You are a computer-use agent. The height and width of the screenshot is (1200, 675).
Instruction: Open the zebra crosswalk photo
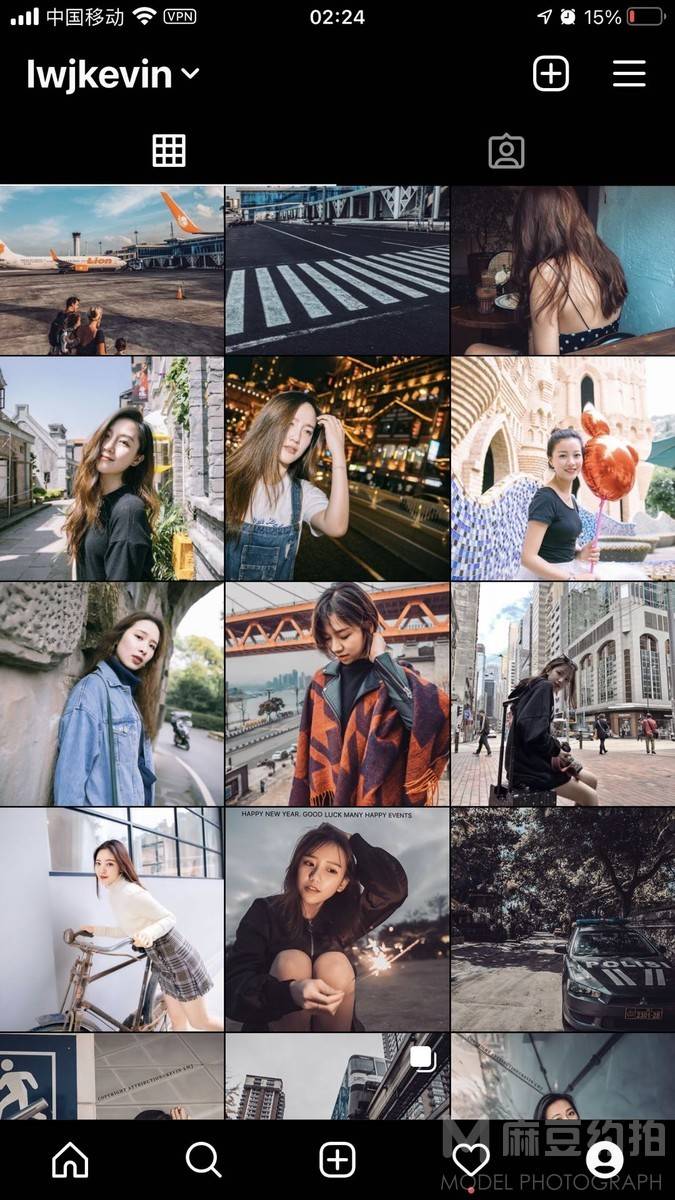pos(337,270)
